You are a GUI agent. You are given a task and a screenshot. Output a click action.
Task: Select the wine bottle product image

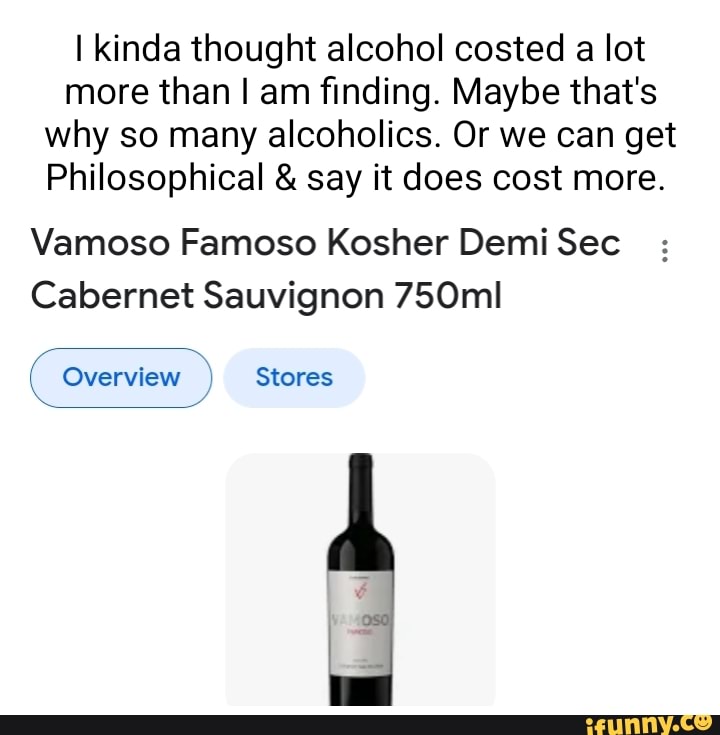point(360,580)
